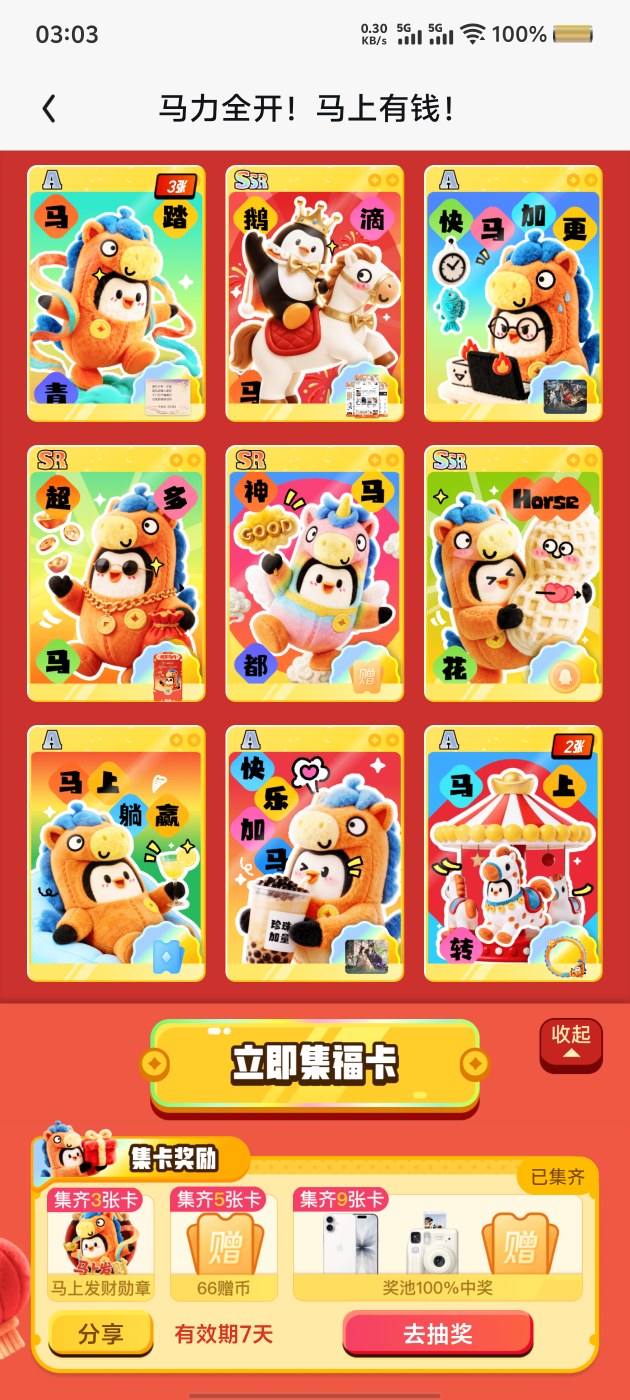View the SR 神马都 unicorn card
The width and height of the screenshot is (630, 1400).
(315, 573)
